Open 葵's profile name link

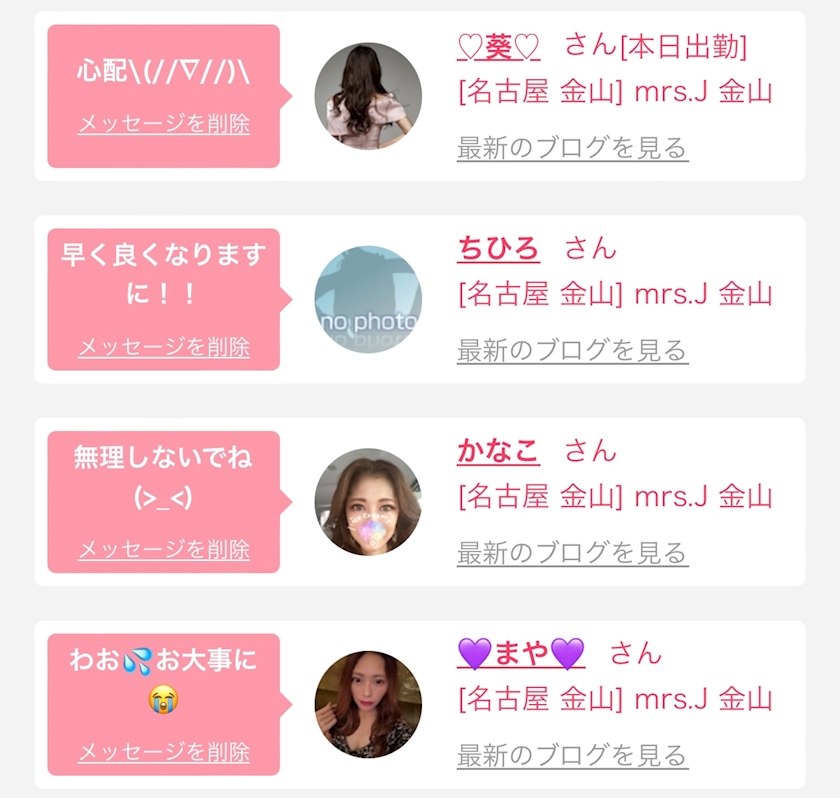click(x=498, y=46)
